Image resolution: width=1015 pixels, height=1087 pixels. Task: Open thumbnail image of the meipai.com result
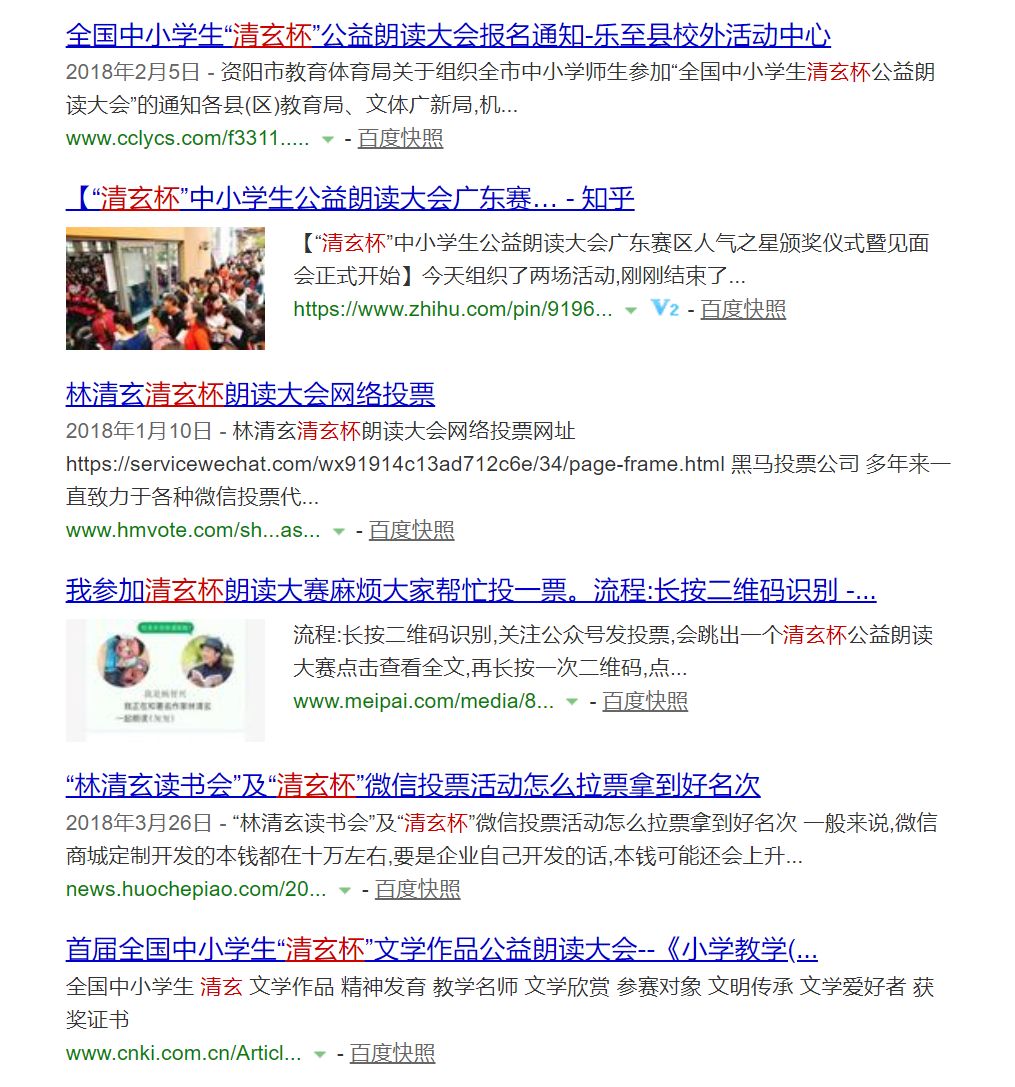pos(165,680)
